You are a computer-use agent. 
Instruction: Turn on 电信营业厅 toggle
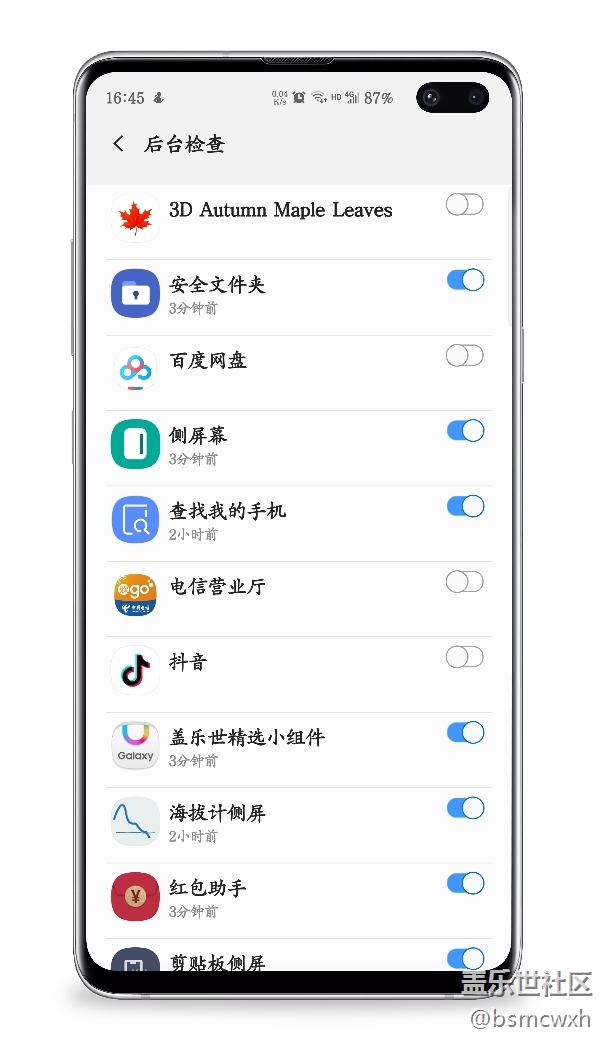coord(465,582)
